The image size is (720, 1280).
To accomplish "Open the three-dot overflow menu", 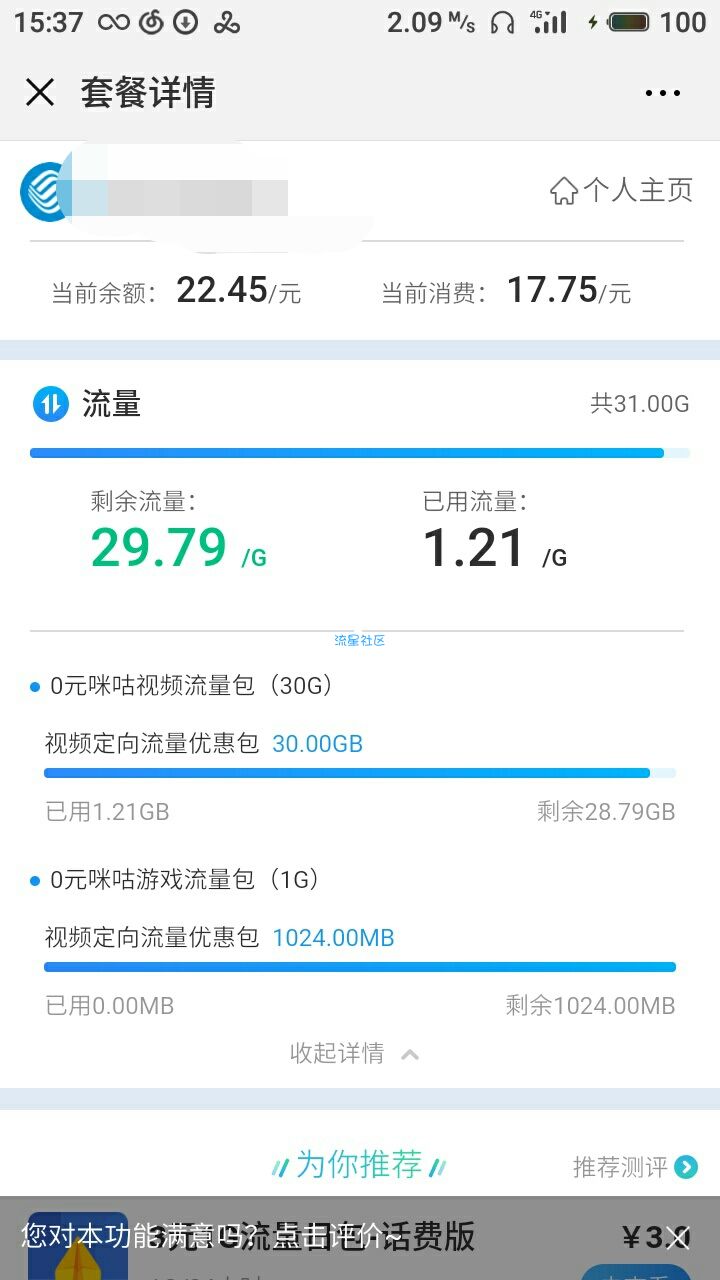I will pos(663,93).
